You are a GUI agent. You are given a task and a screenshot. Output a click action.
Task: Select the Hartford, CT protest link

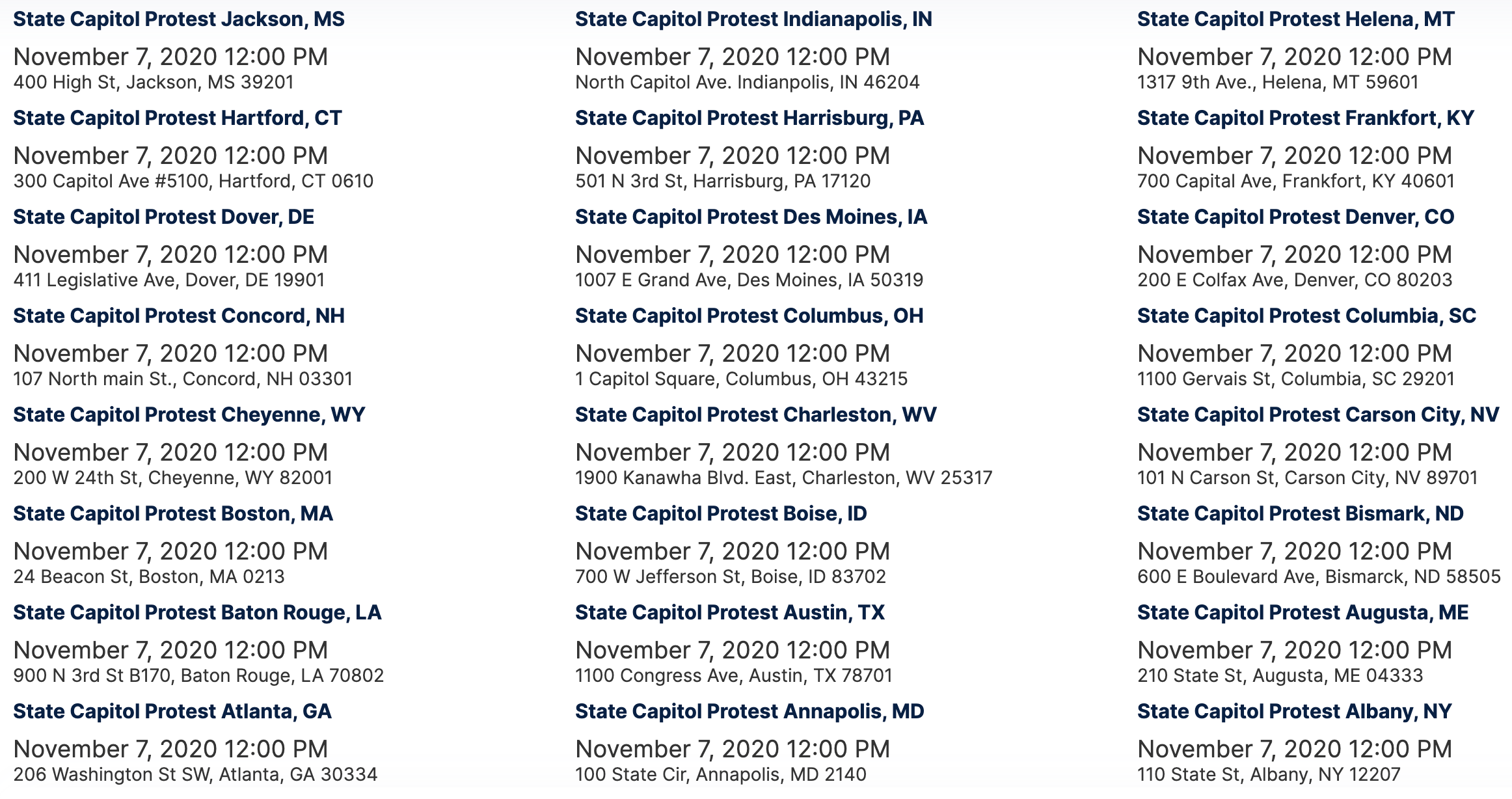click(178, 118)
